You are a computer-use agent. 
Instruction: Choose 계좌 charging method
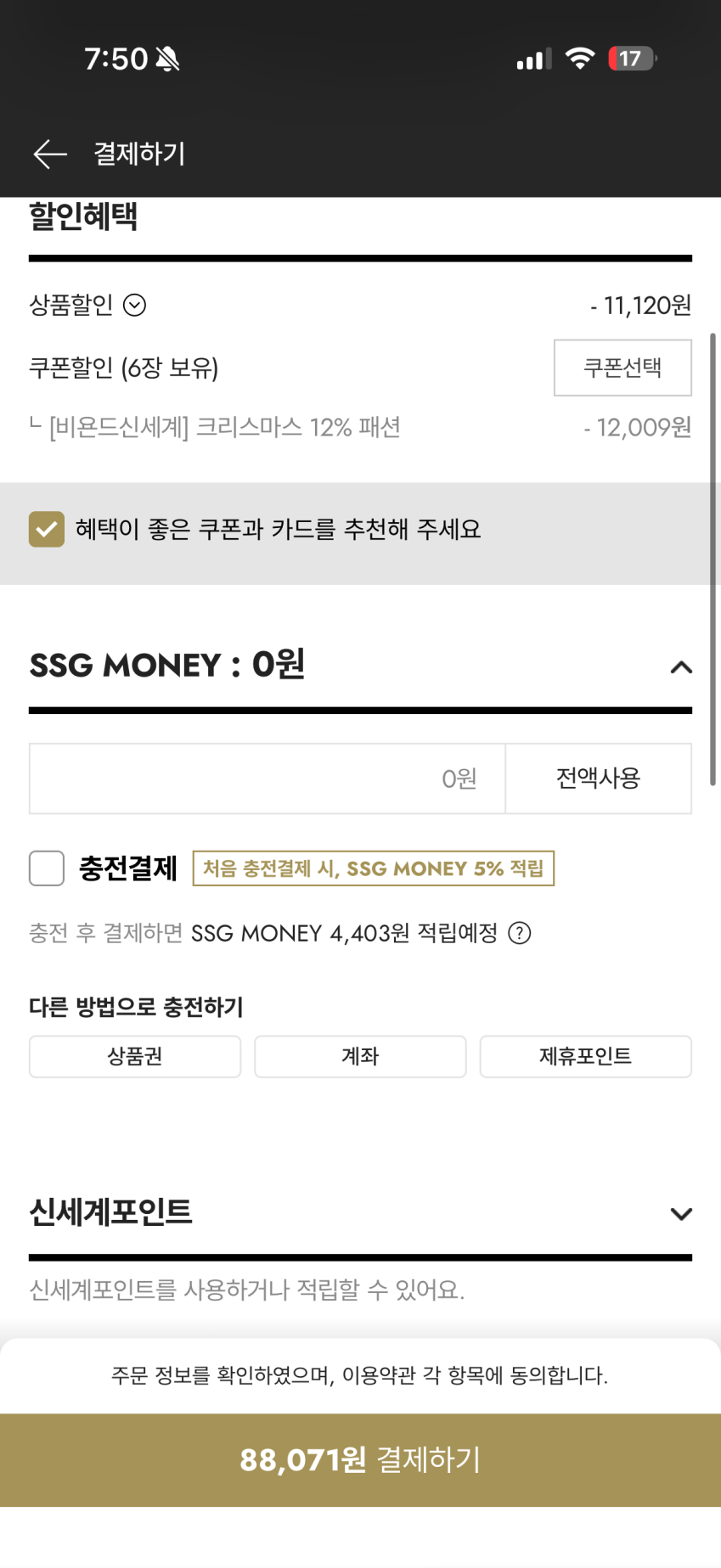click(360, 1056)
